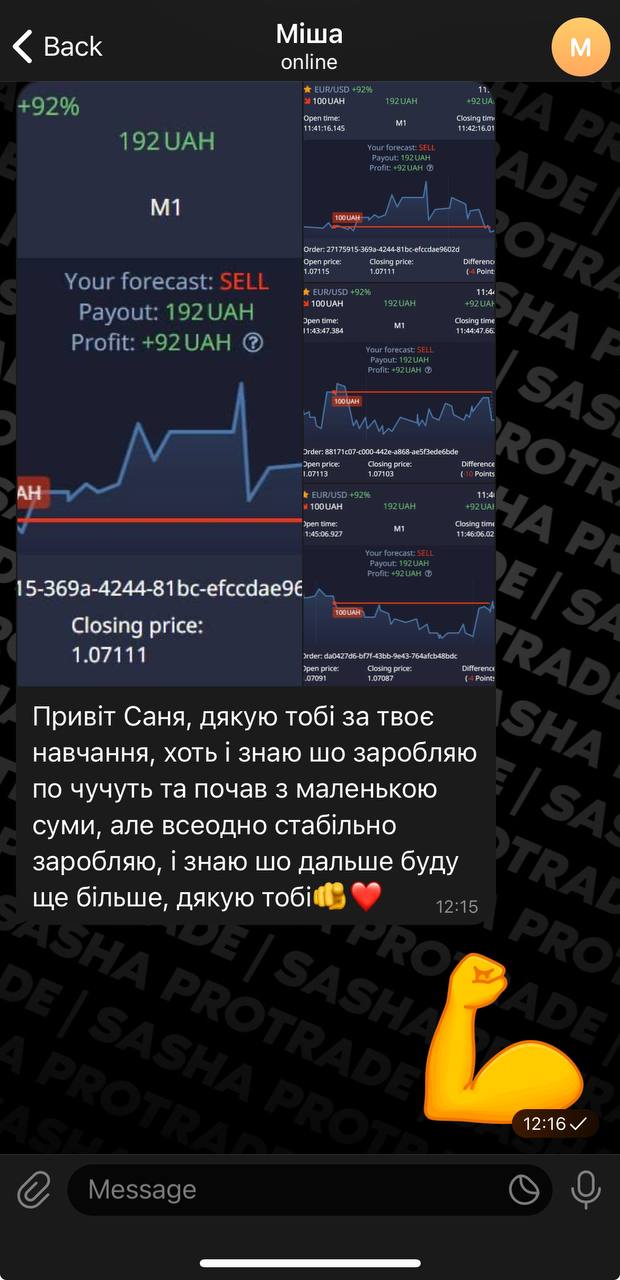Tap the microphone voice message icon

click(x=585, y=1189)
